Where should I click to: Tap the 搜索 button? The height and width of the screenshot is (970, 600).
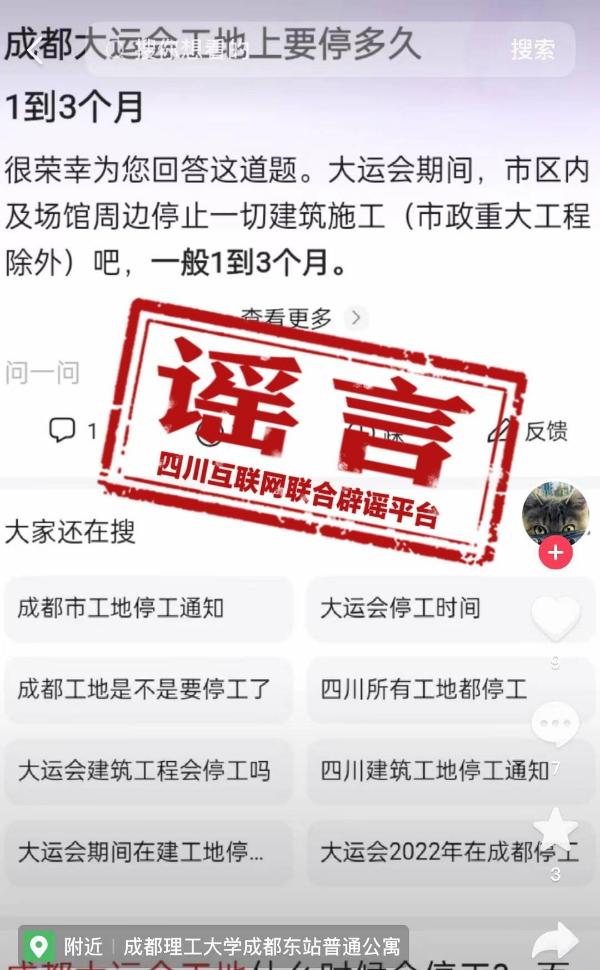click(532, 49)
